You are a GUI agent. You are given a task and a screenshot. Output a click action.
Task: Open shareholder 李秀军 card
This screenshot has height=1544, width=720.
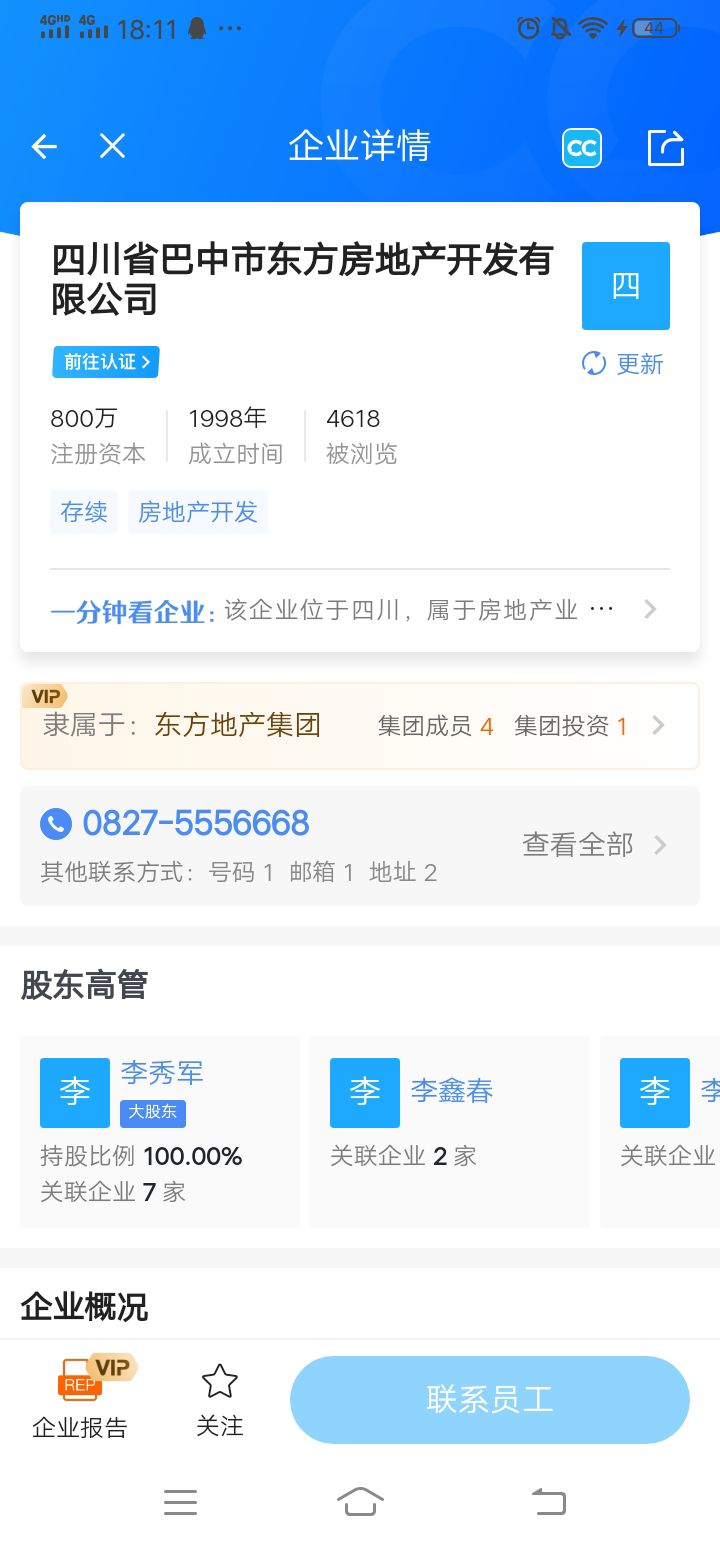[x=160, y=1132]
